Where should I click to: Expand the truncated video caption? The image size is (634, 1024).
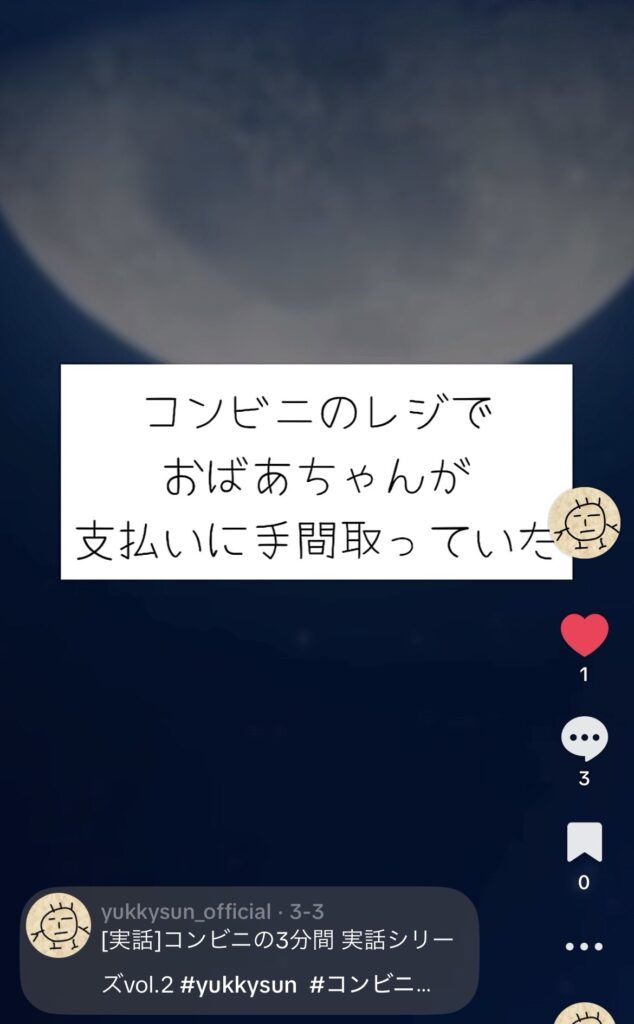pos(420,985)
